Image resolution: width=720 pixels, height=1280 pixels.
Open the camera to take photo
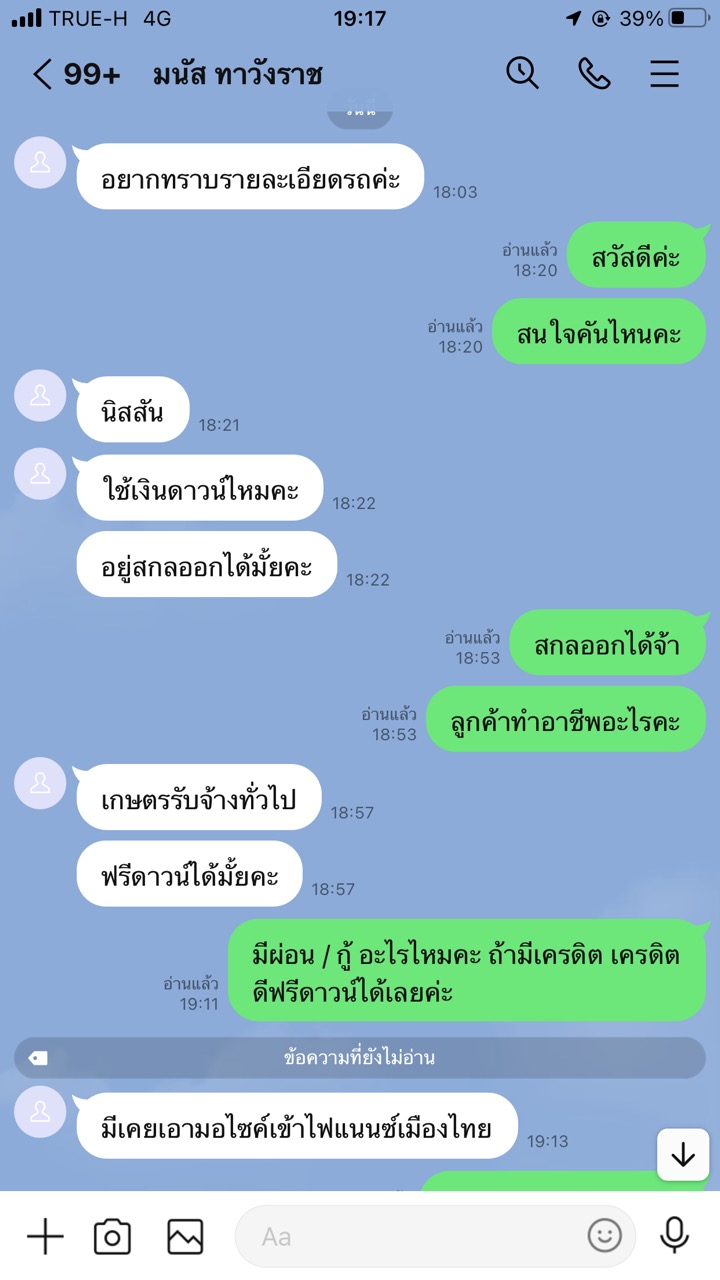112,1237
